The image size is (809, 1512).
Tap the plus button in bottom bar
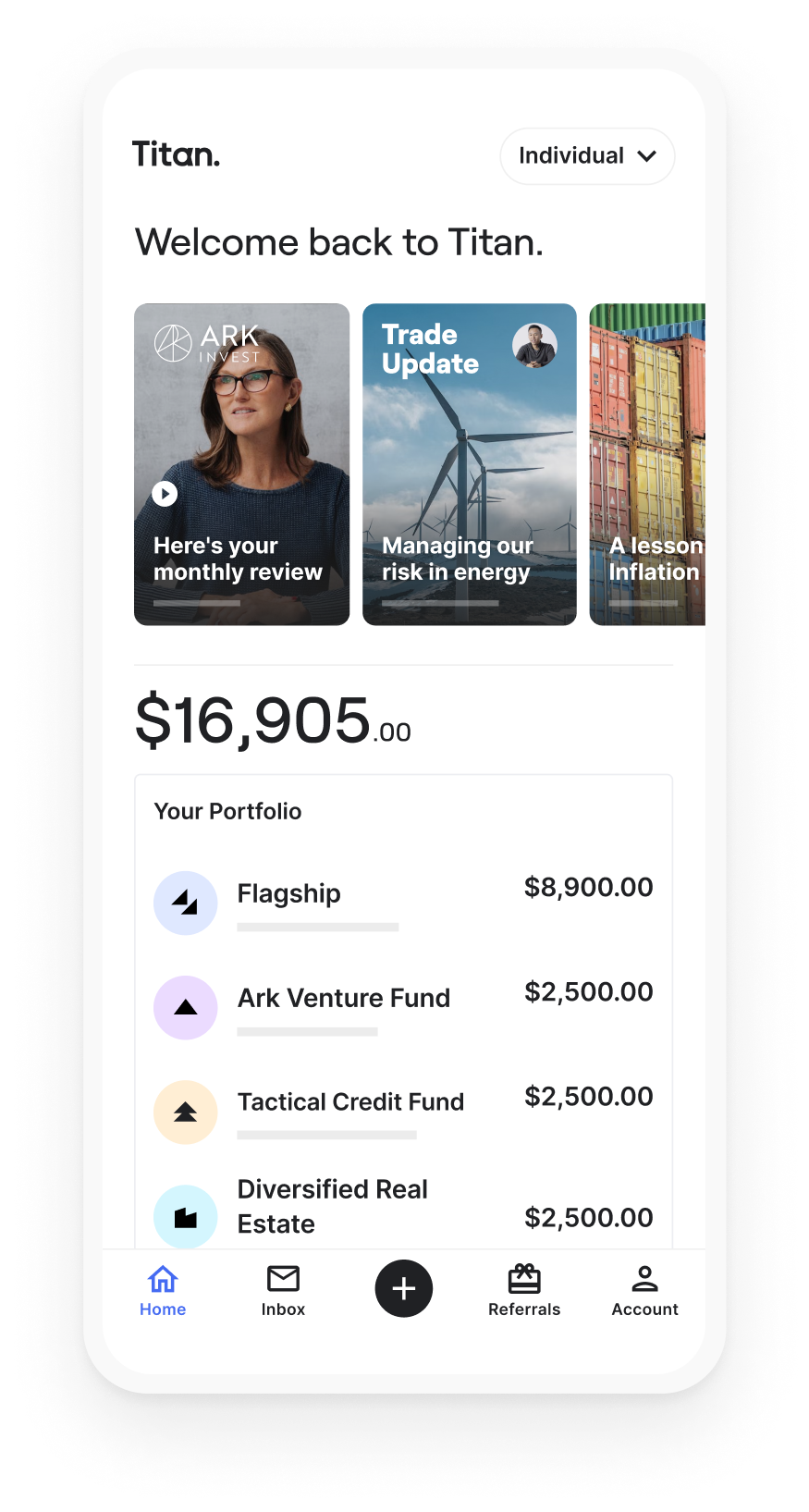(404, 1288)
